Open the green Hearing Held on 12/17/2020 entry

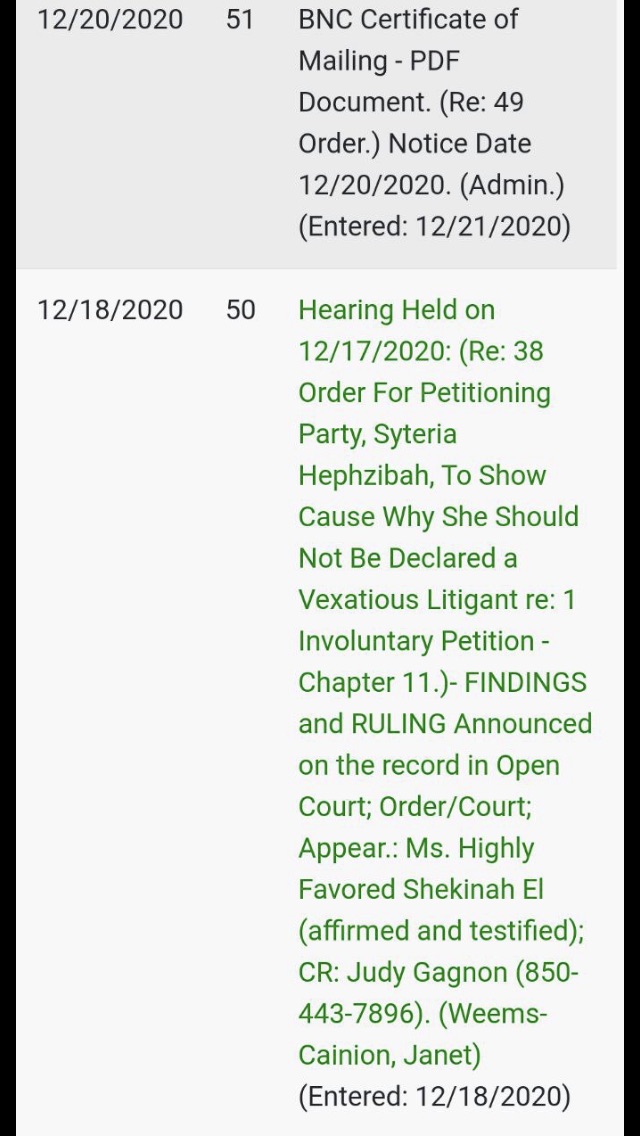(x=445, y=682)
